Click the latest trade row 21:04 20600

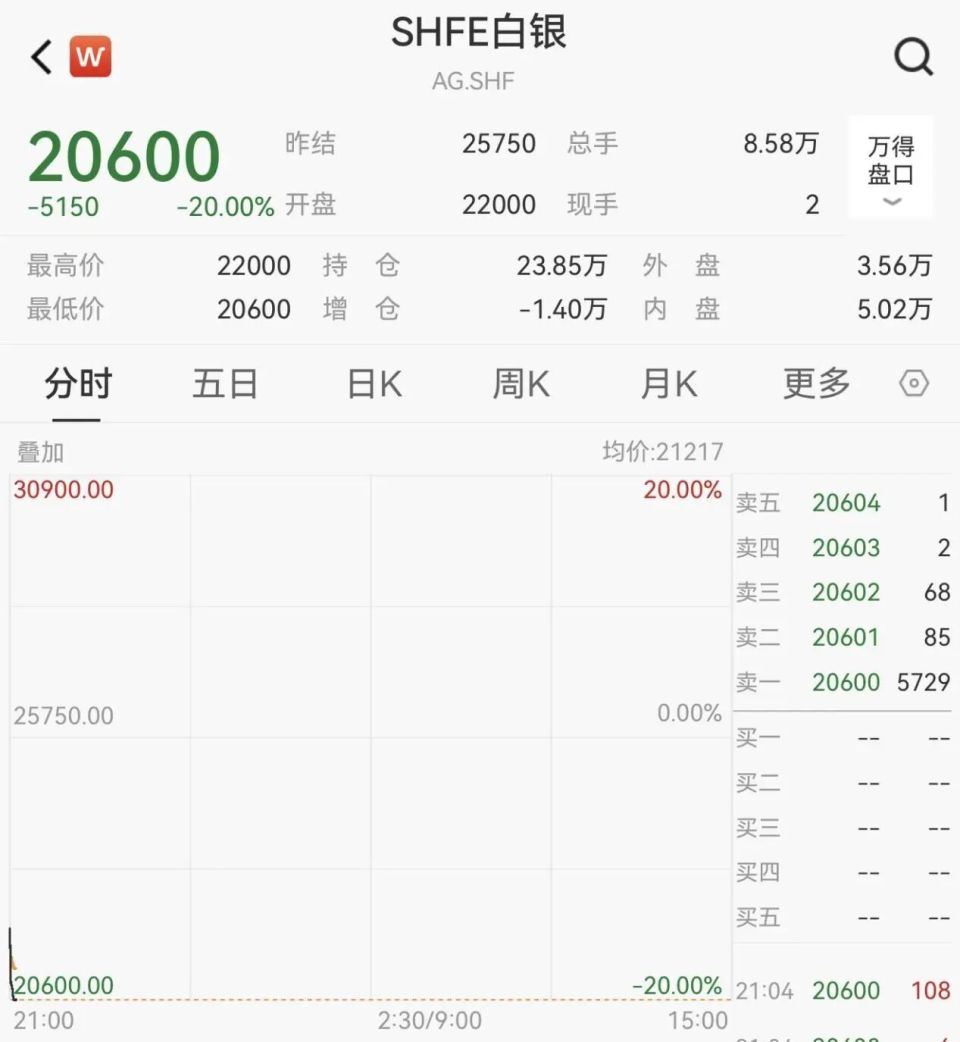tap(845, 991)
